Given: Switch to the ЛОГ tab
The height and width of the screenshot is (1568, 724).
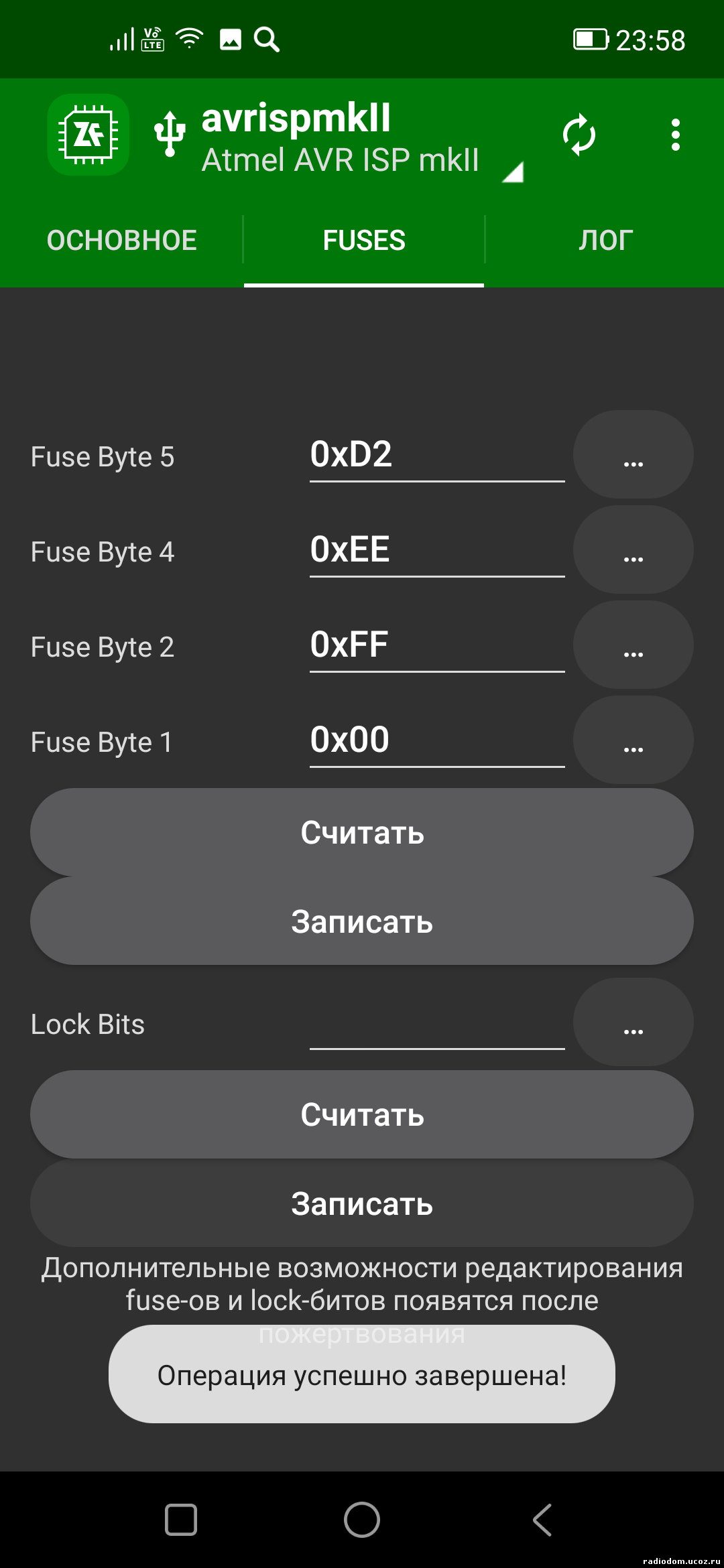Looking at the screenshot, I should 605,240.
